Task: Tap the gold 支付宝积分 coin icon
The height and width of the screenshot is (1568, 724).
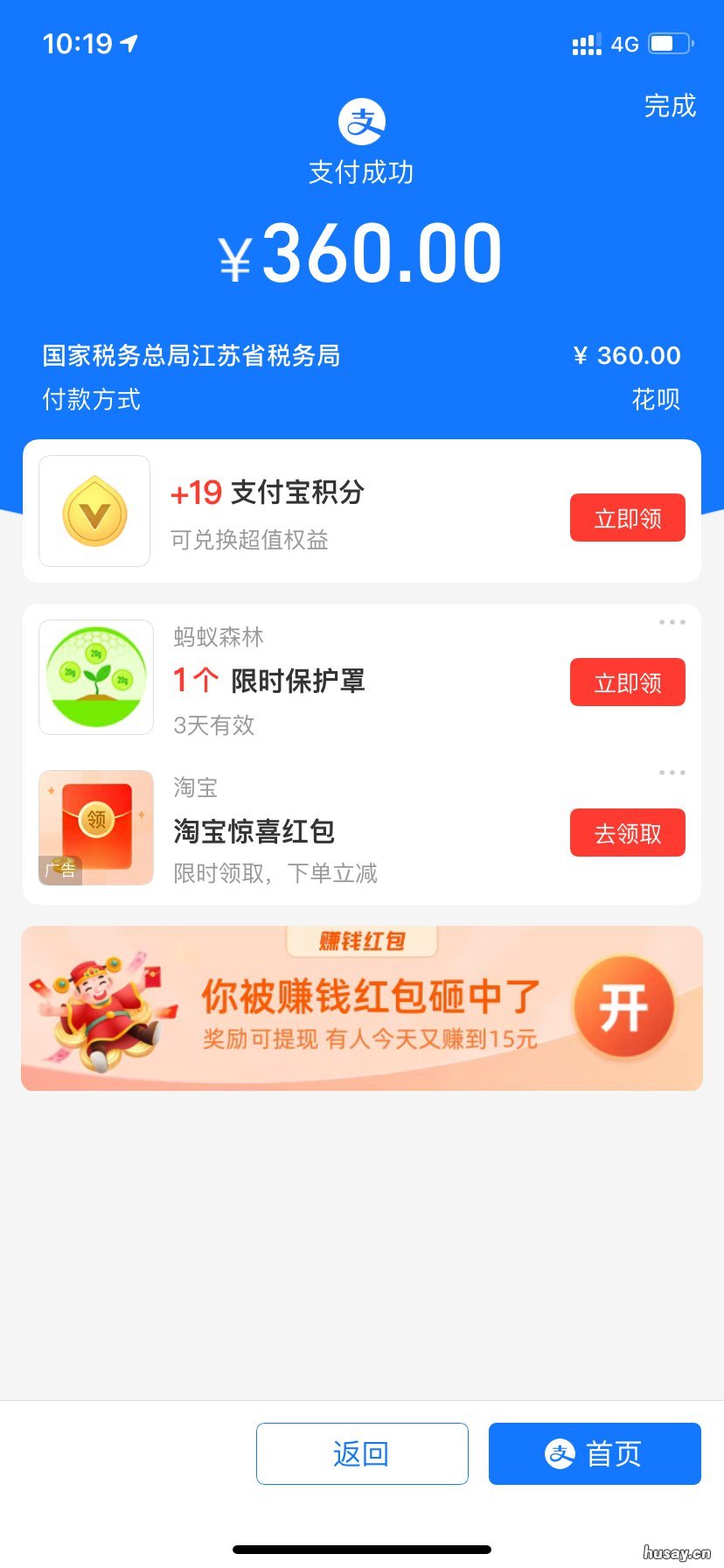Action: tap(94, 511)
